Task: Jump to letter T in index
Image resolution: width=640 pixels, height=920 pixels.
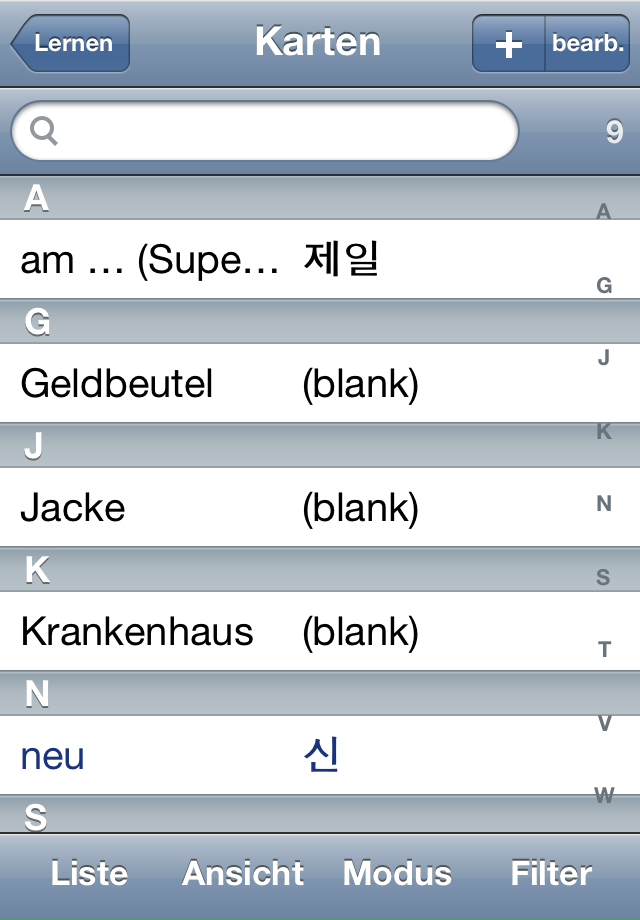Action: point(604,650)
